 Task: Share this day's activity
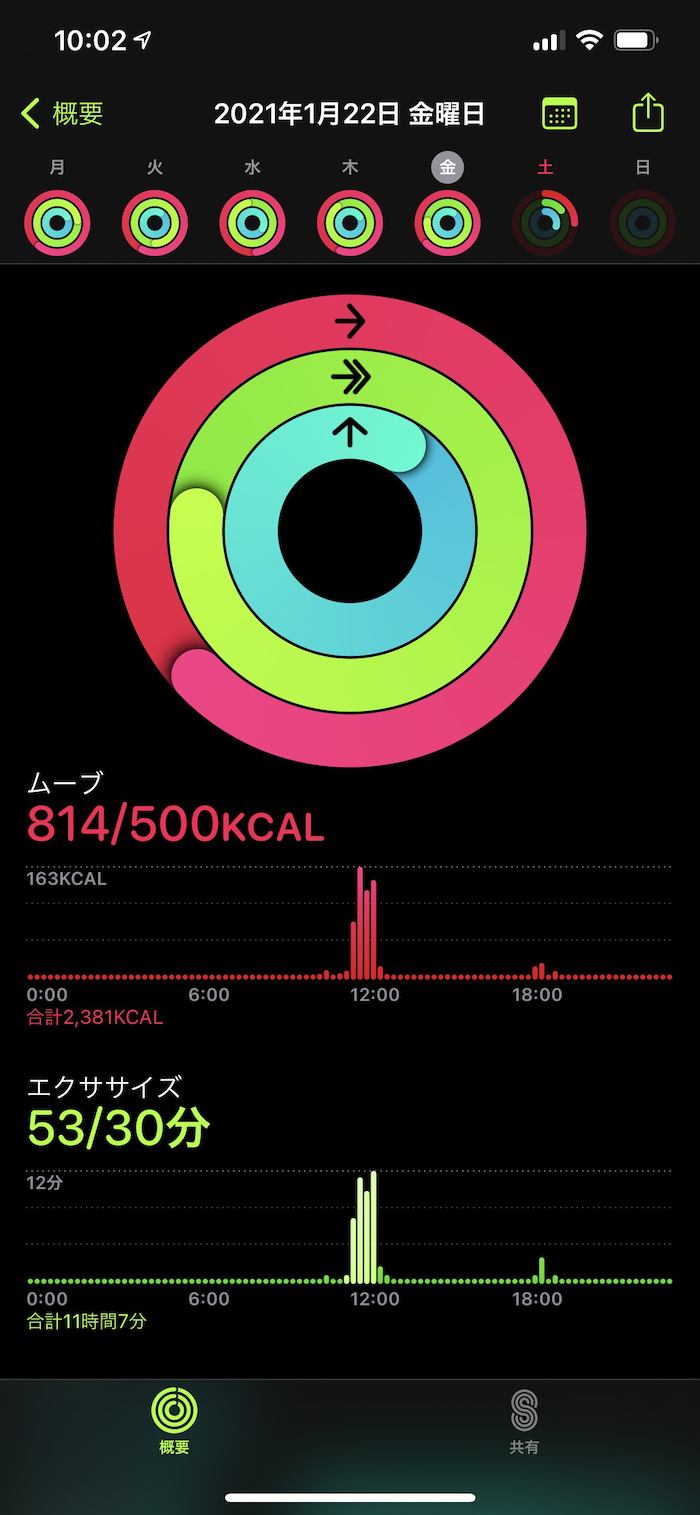click(648, 113)
